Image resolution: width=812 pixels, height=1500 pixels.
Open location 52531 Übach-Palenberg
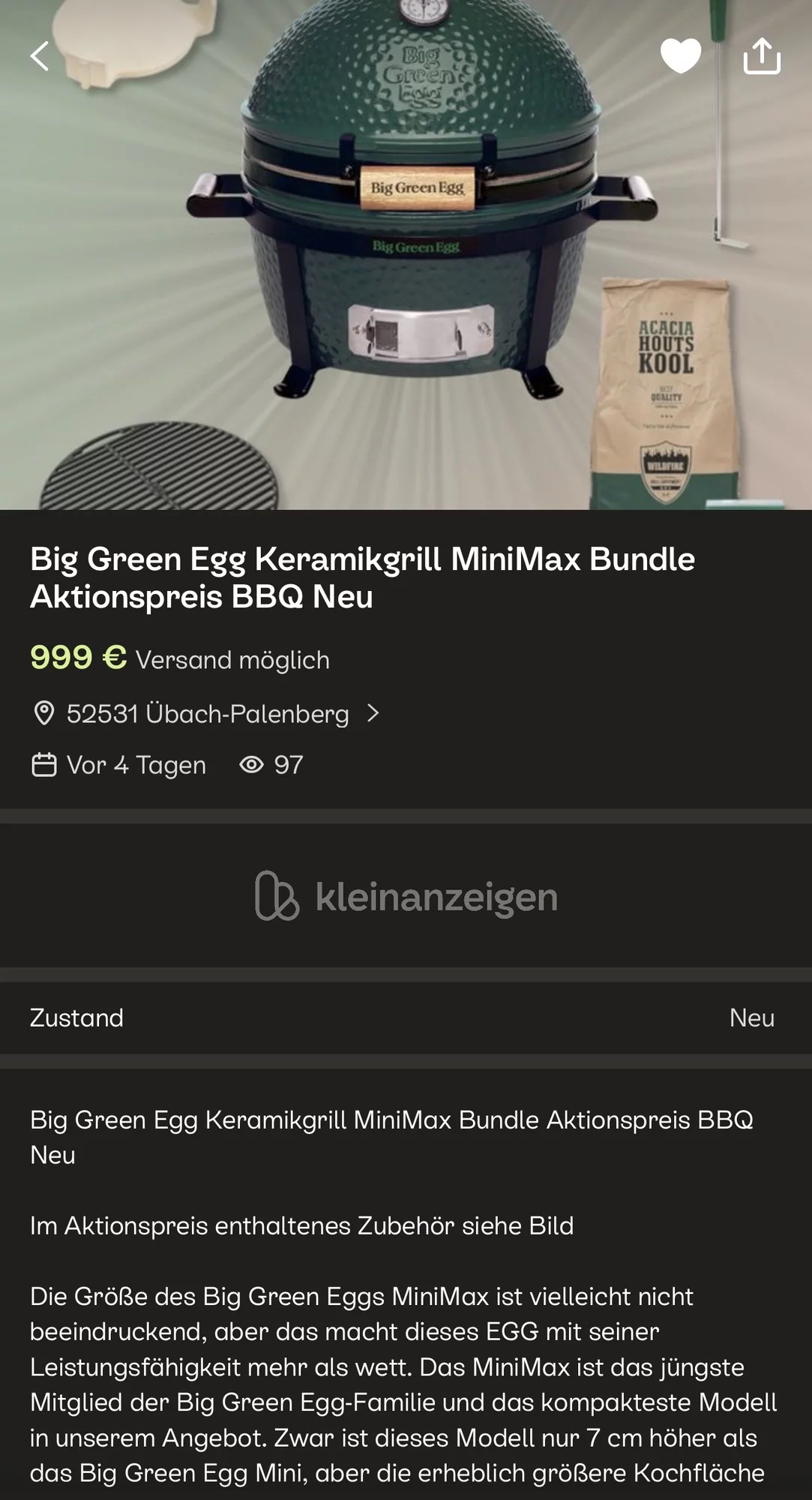pos(207,713)
